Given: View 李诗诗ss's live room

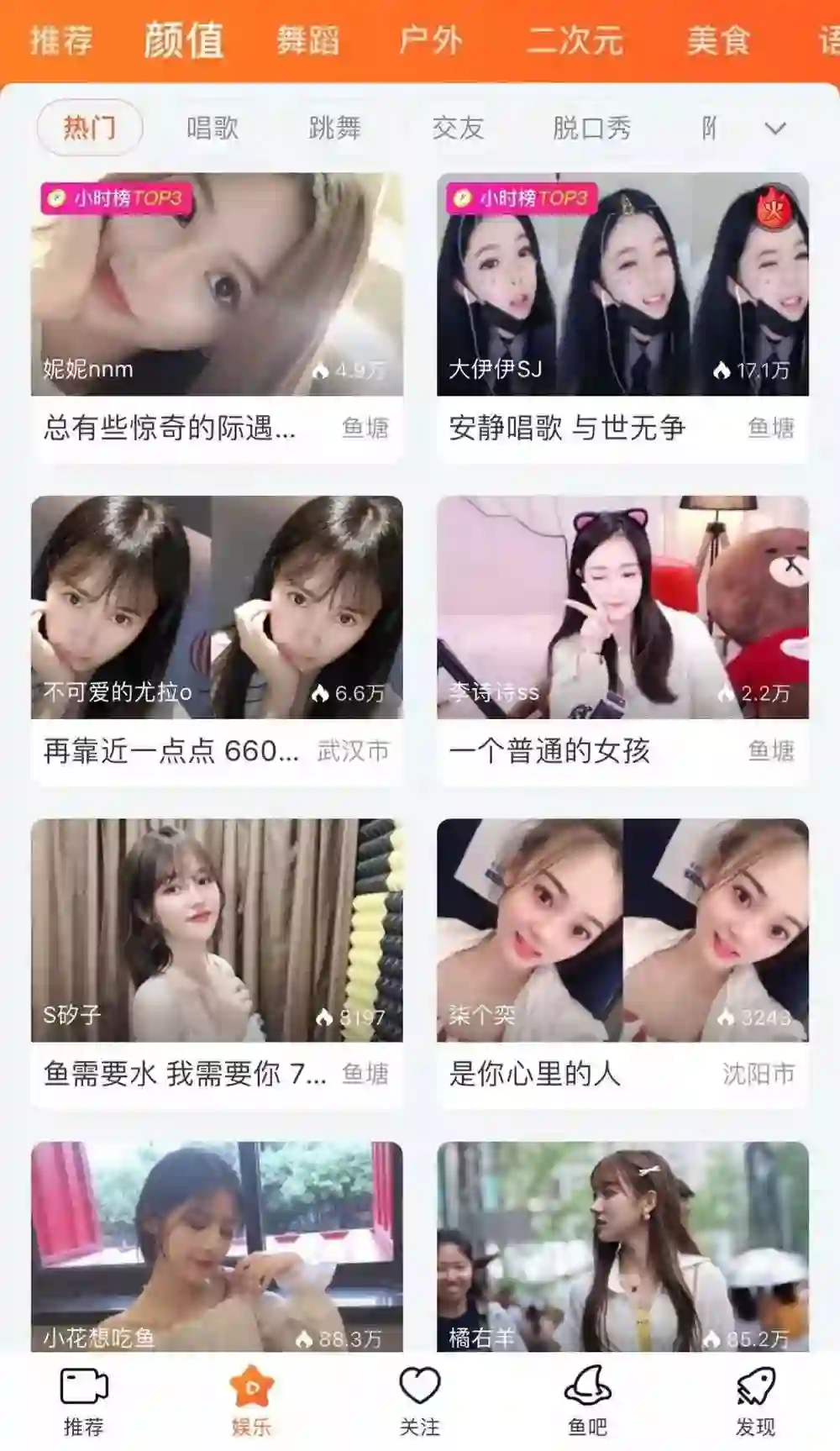Looking at the screenshot, I should click(622, 607).
